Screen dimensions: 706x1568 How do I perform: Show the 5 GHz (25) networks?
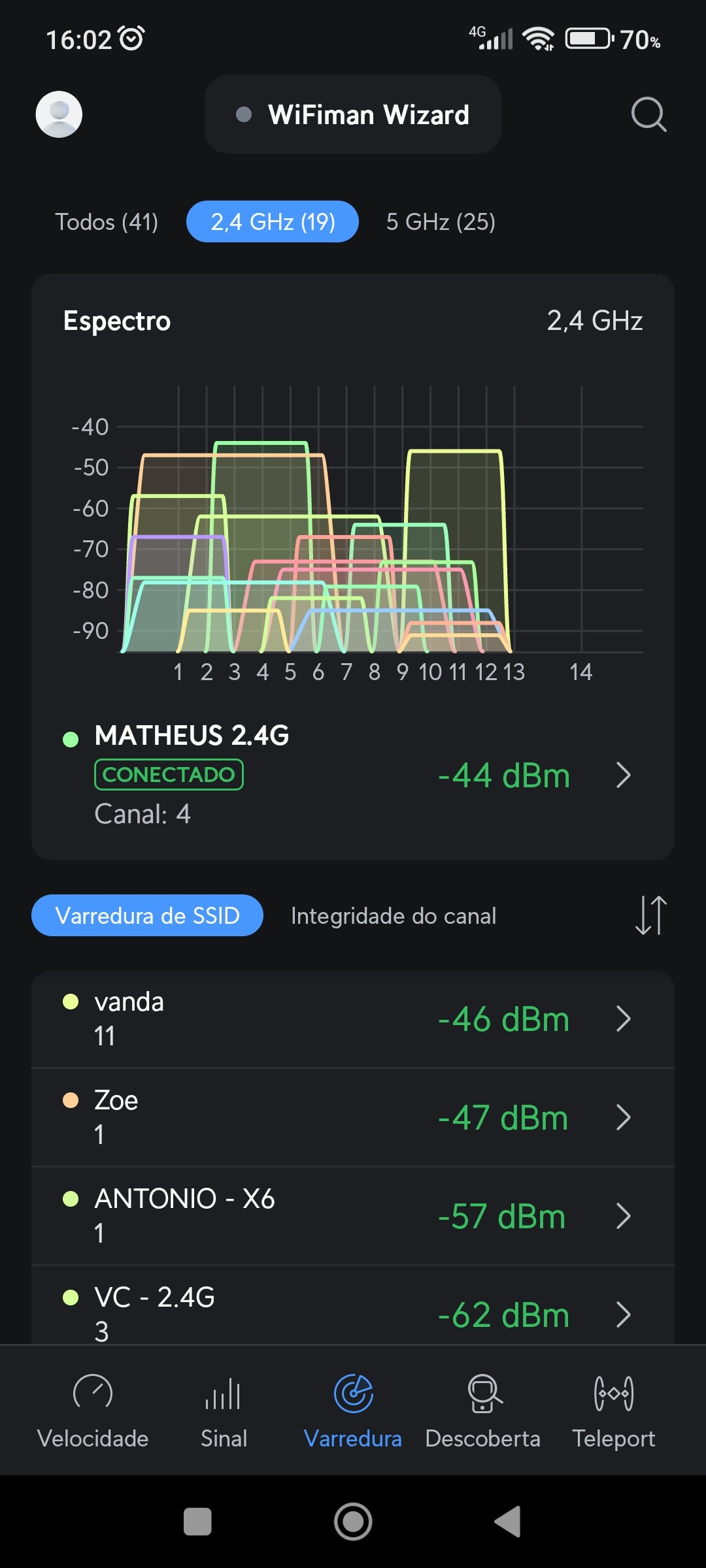(441, 222)
